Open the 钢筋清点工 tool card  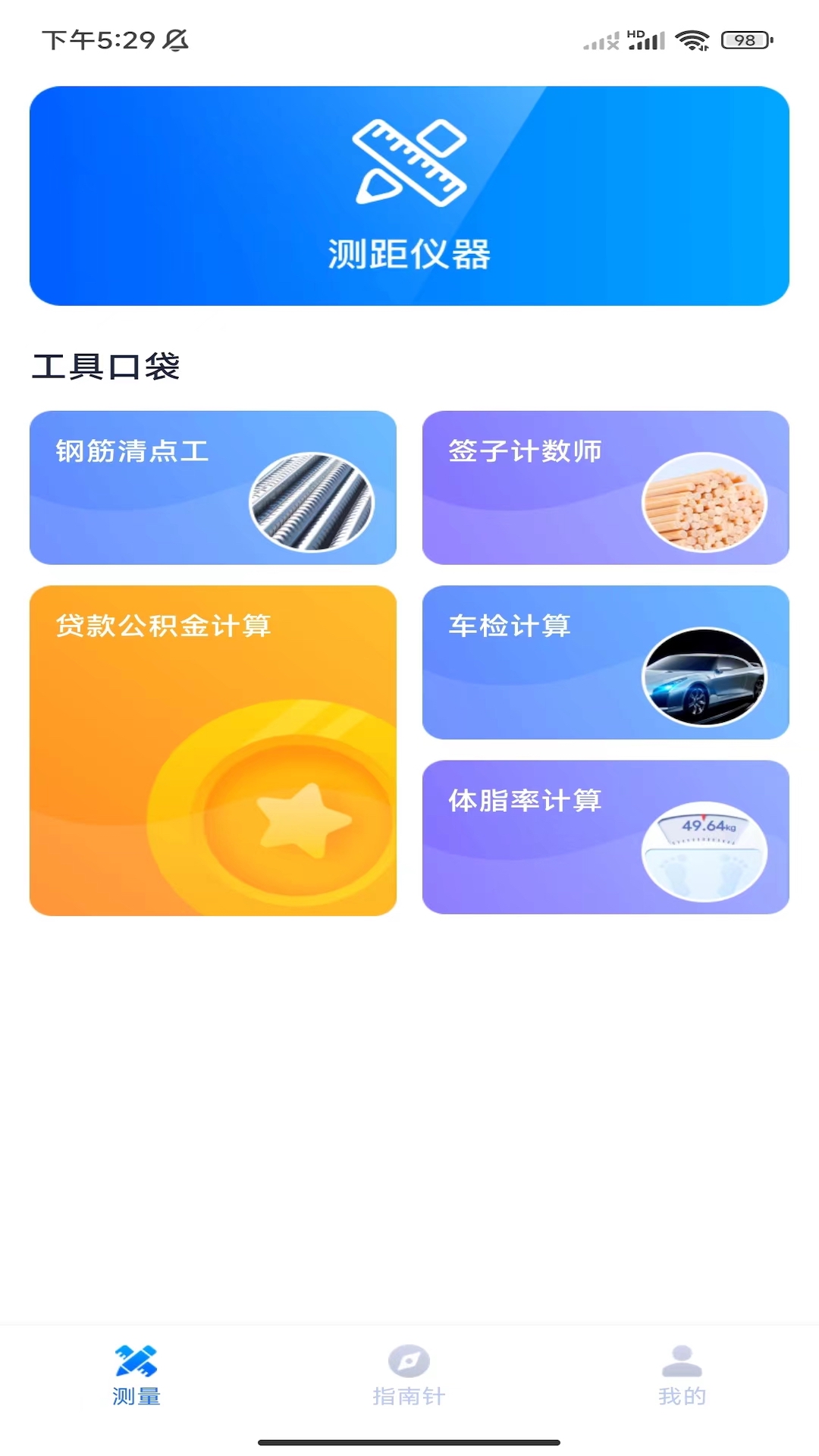213,488
